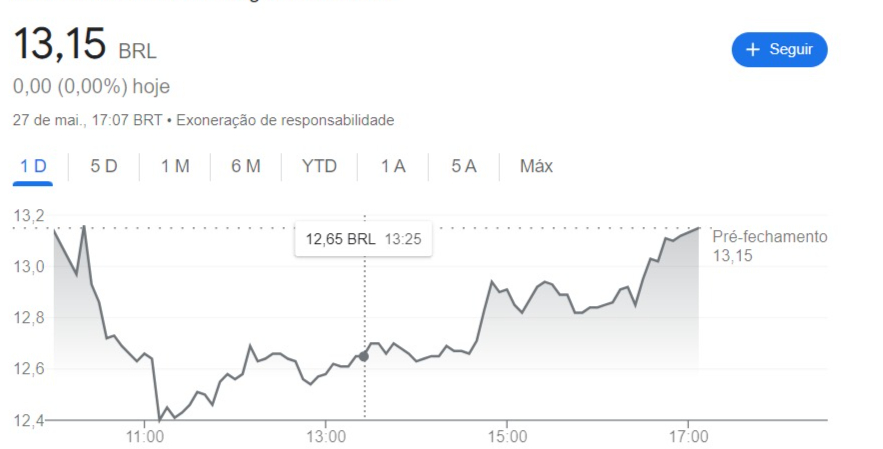Show the 1 M price history

175,166
